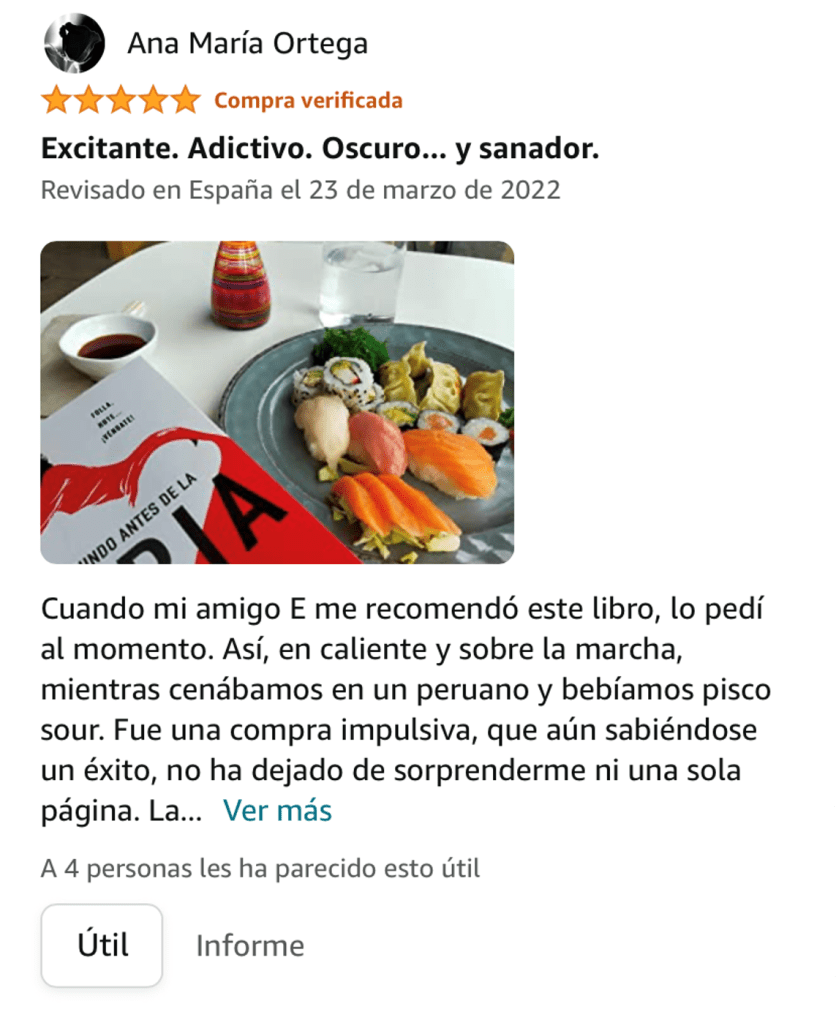This screenshot has height=1023, width=836.
Task: Select the second star of the rating
Action: coord(86,100)
